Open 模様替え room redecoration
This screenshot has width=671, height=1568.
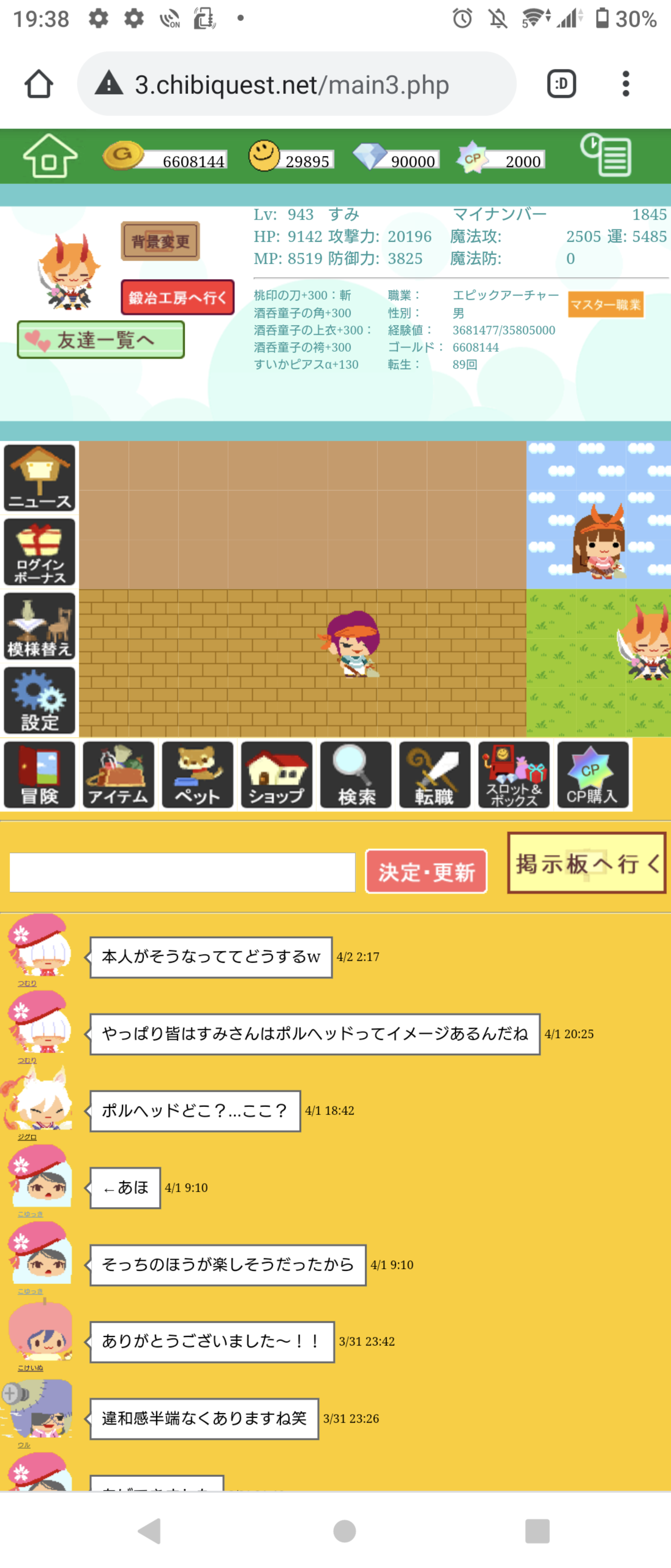coord(40,626)
